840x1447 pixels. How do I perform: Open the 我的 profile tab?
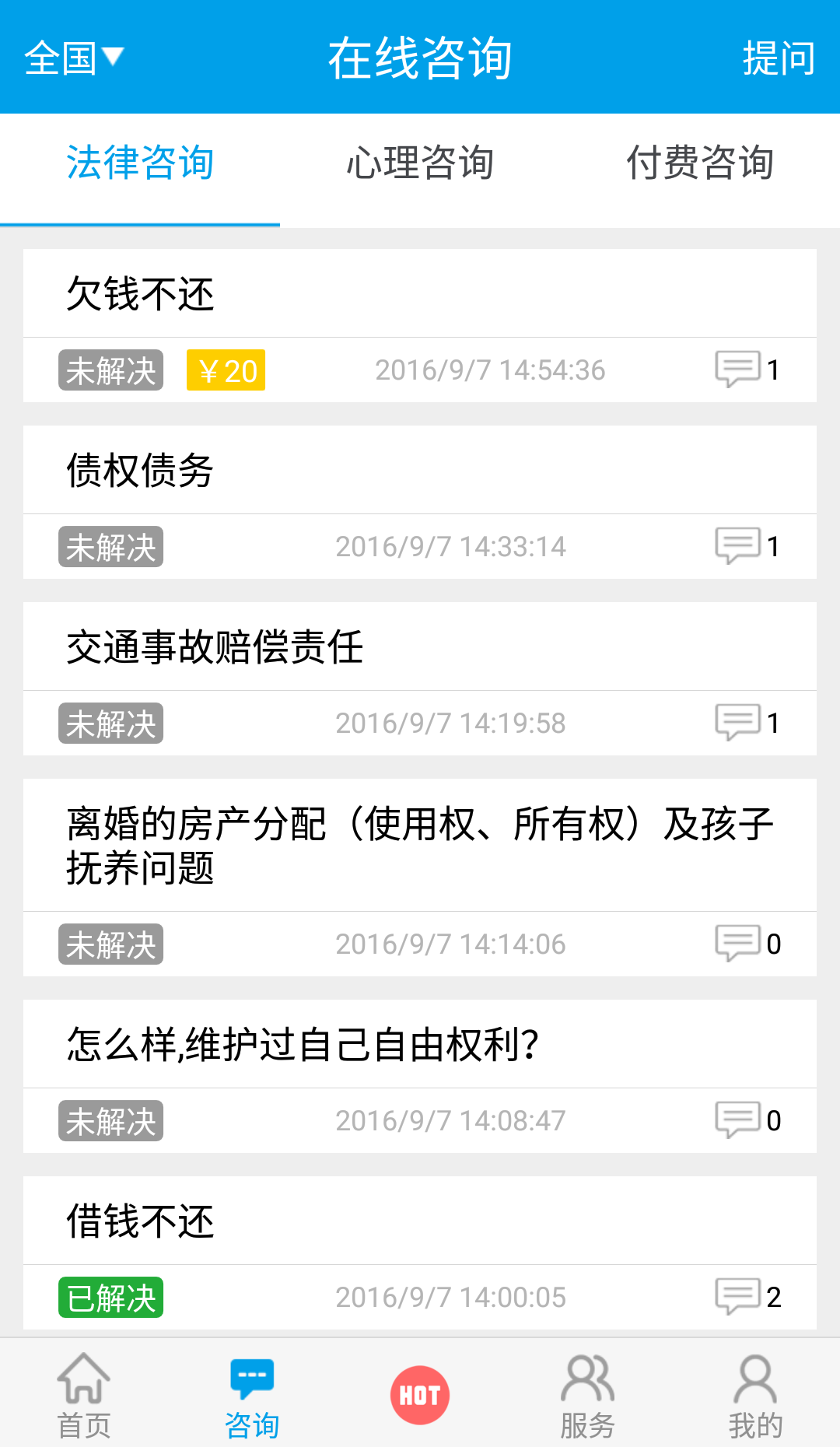point(756,1394)
